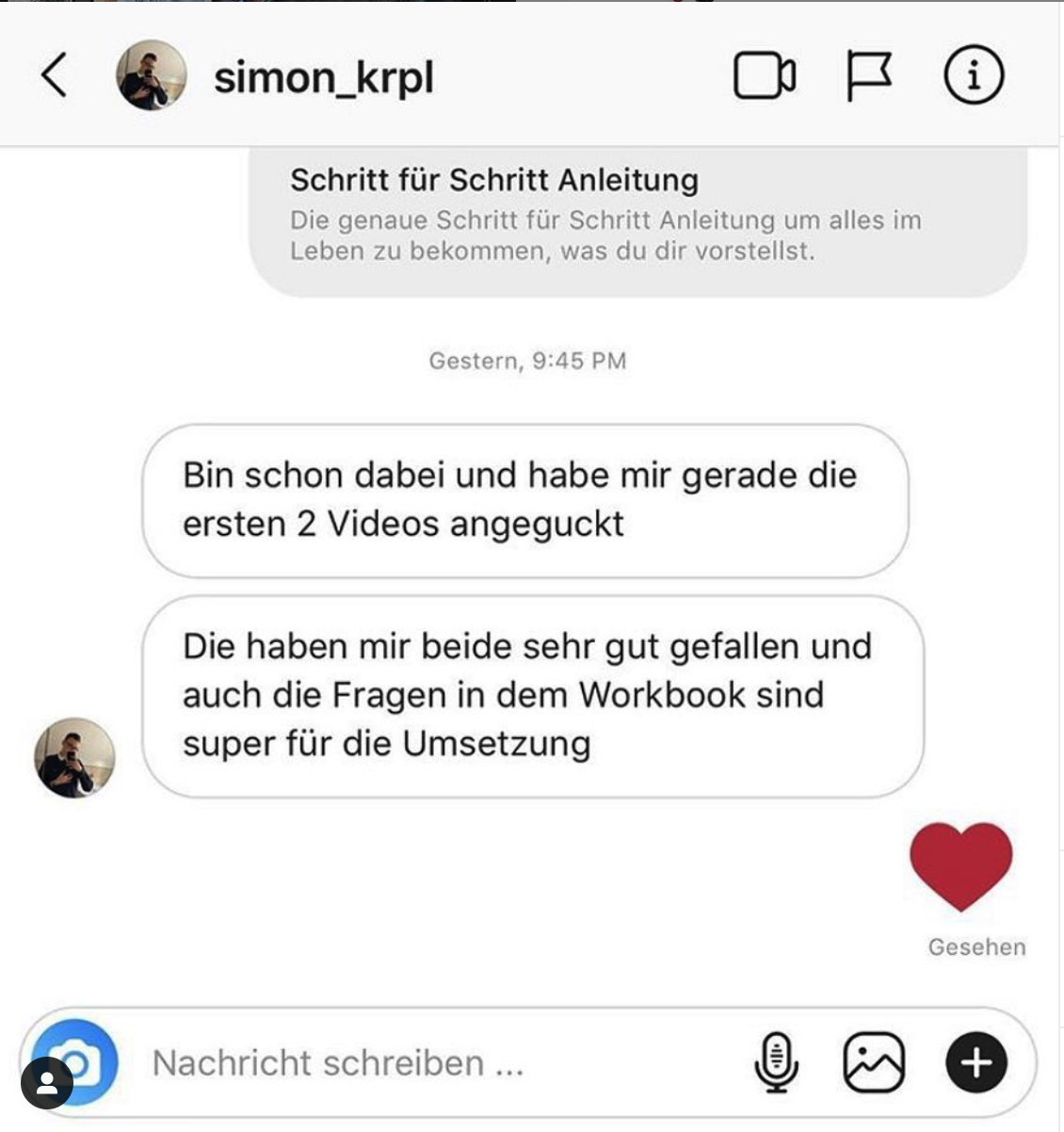The width and height of the screenshot is (1064, 1132).
Task: Open the conversation info details
Action: pyautogui.click(x=974, y=75)
